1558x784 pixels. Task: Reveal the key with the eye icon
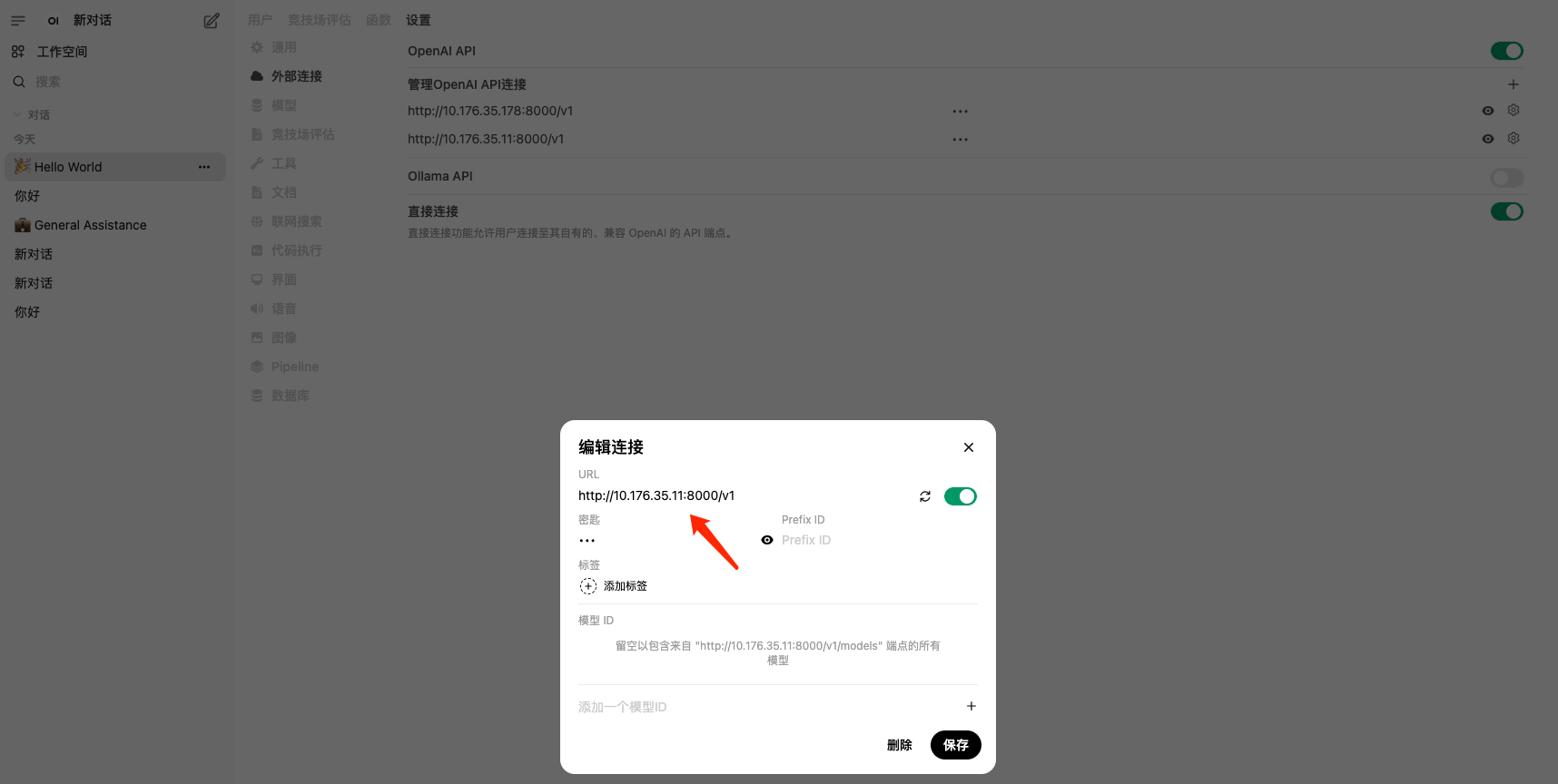767,540
